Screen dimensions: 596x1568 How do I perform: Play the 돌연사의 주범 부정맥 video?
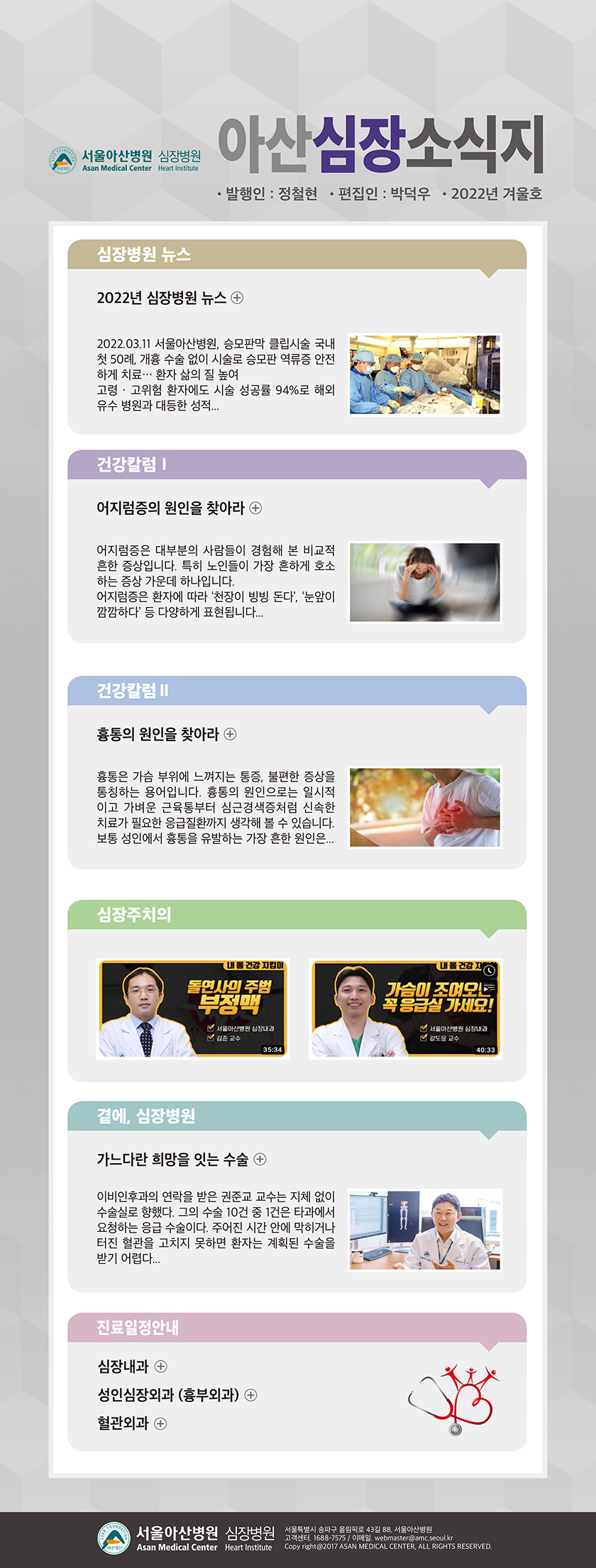pyautogui.click(x=192, y=1008)
